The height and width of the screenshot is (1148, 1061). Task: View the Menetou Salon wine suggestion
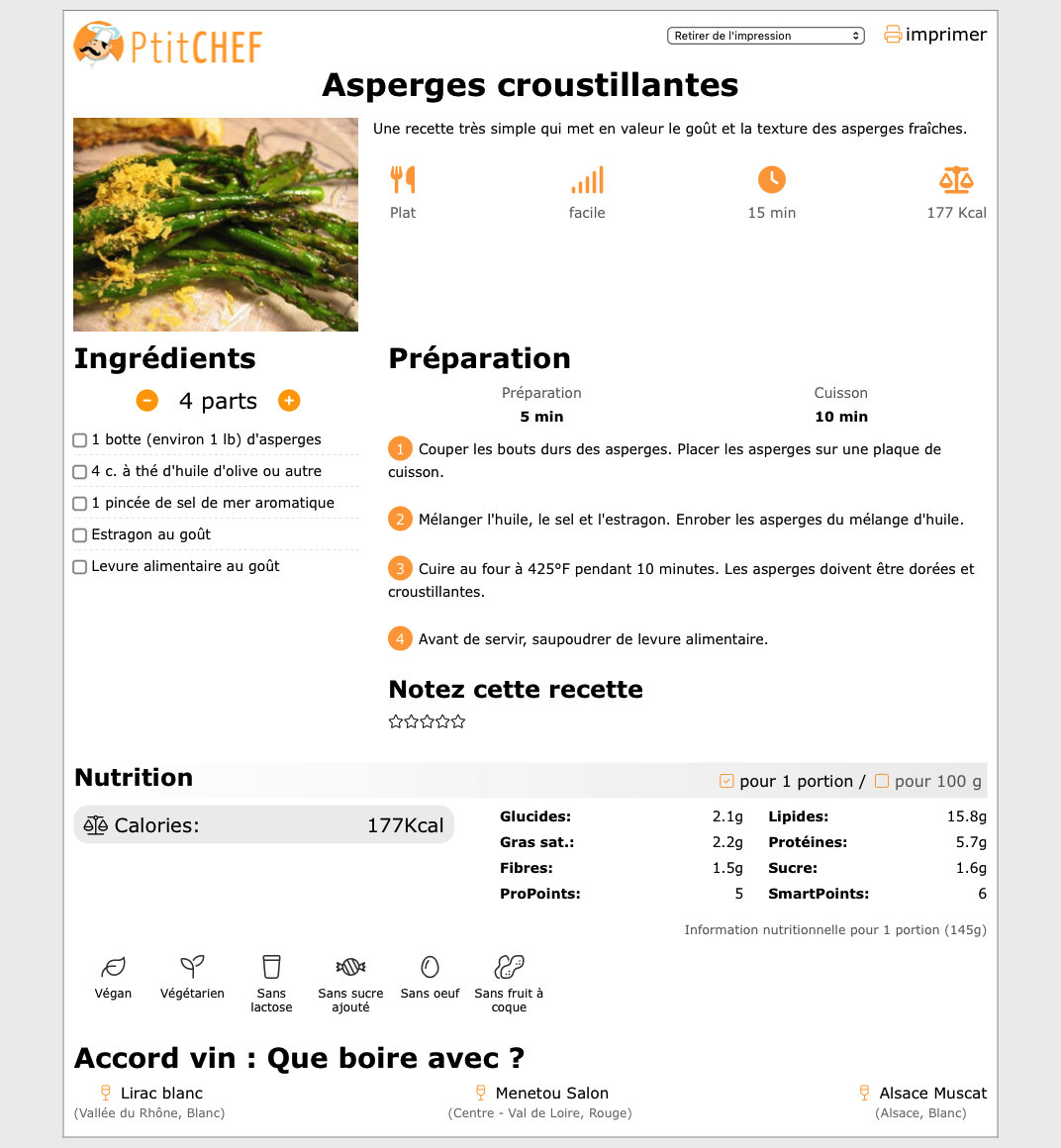click(551, 1094)
